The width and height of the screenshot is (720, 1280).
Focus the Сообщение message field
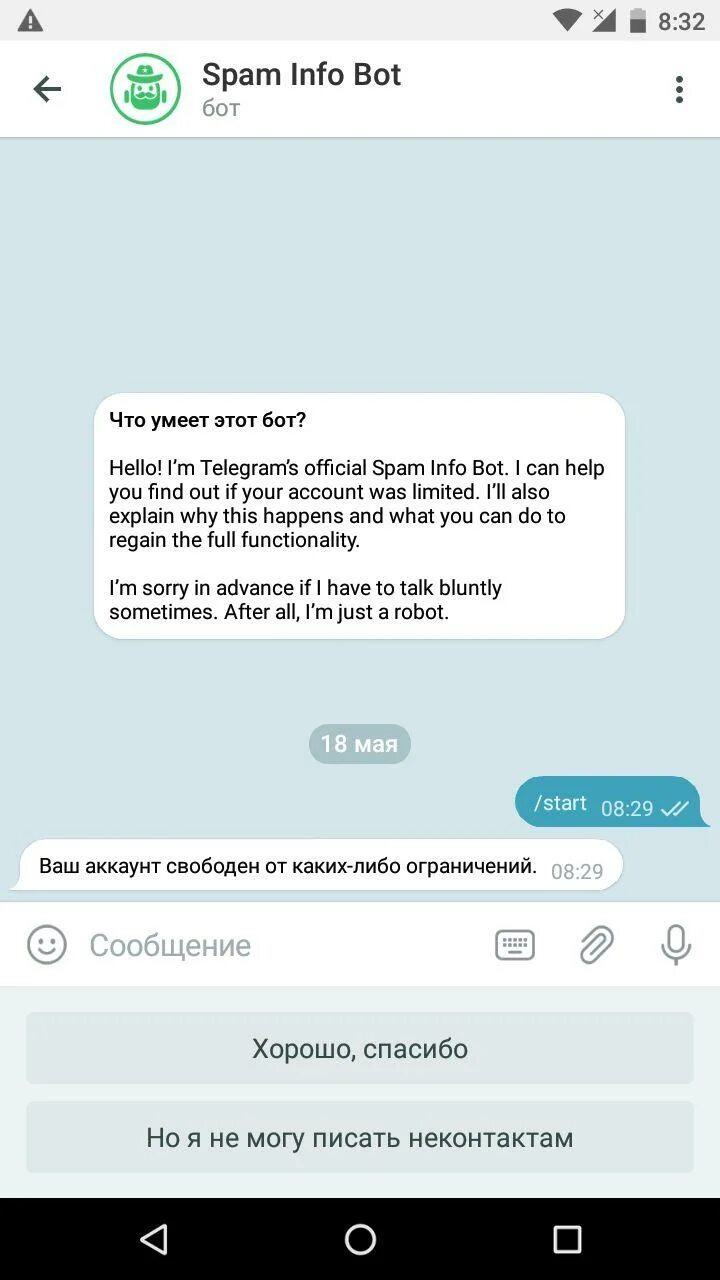[280, 945]
